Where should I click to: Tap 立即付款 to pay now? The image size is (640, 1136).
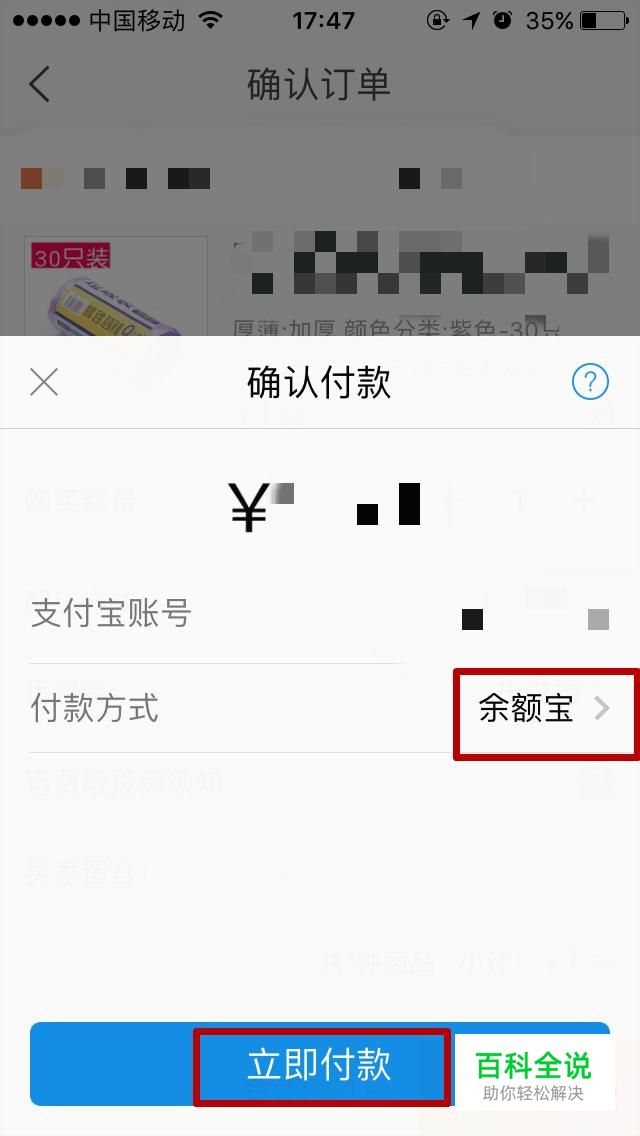point(320,1064)
